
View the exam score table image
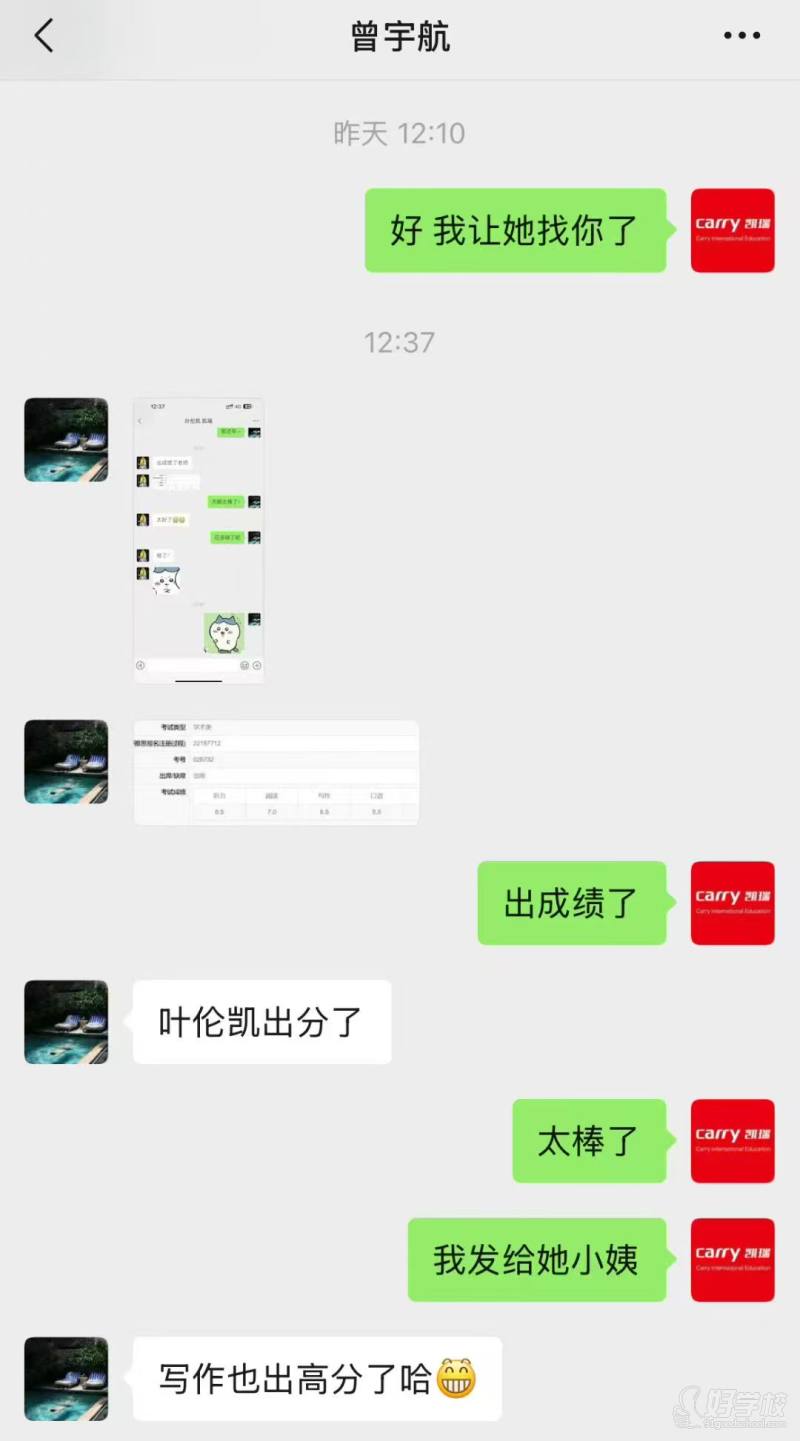(276, 772)
